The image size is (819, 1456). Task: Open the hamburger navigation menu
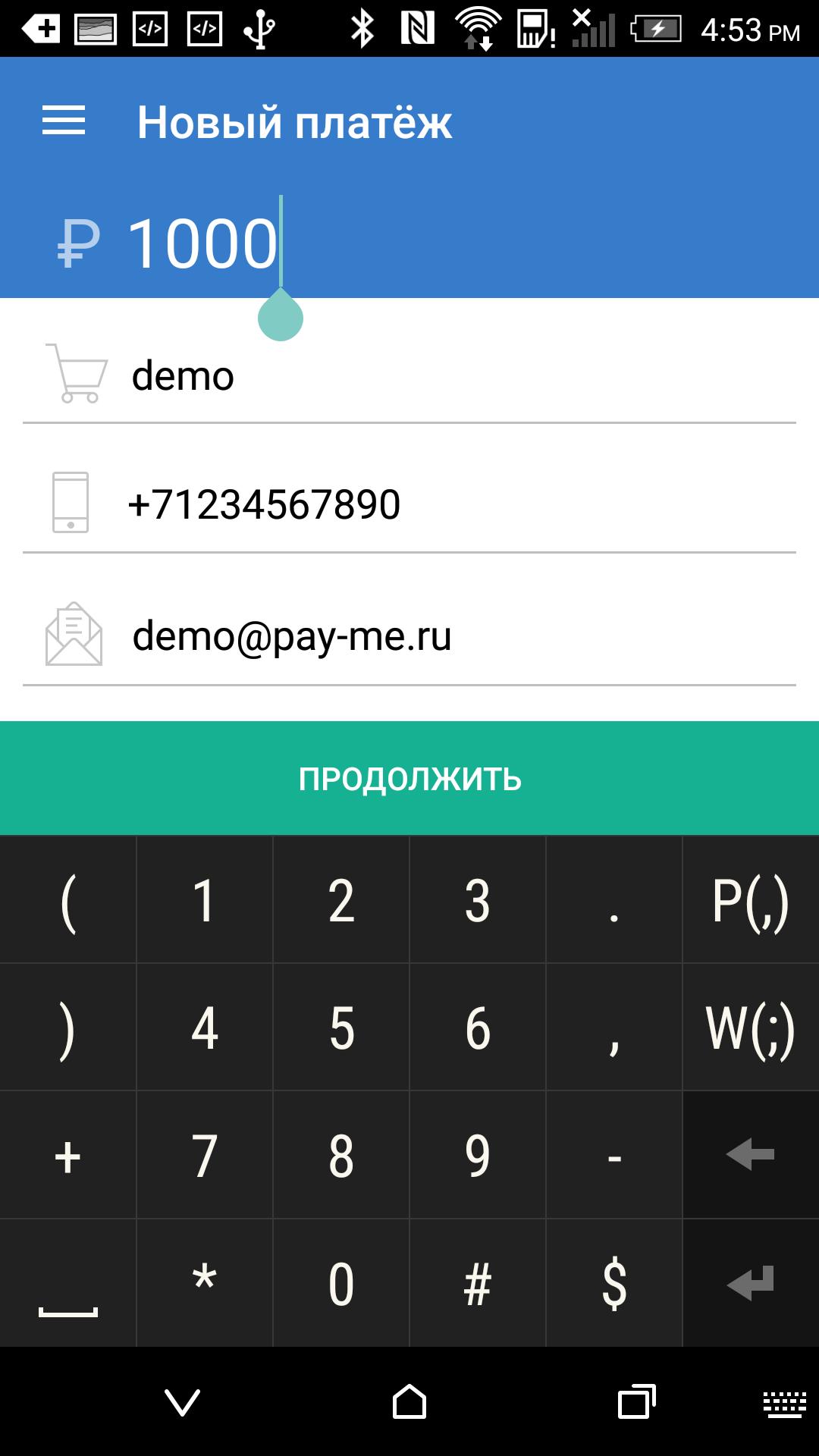64,121
